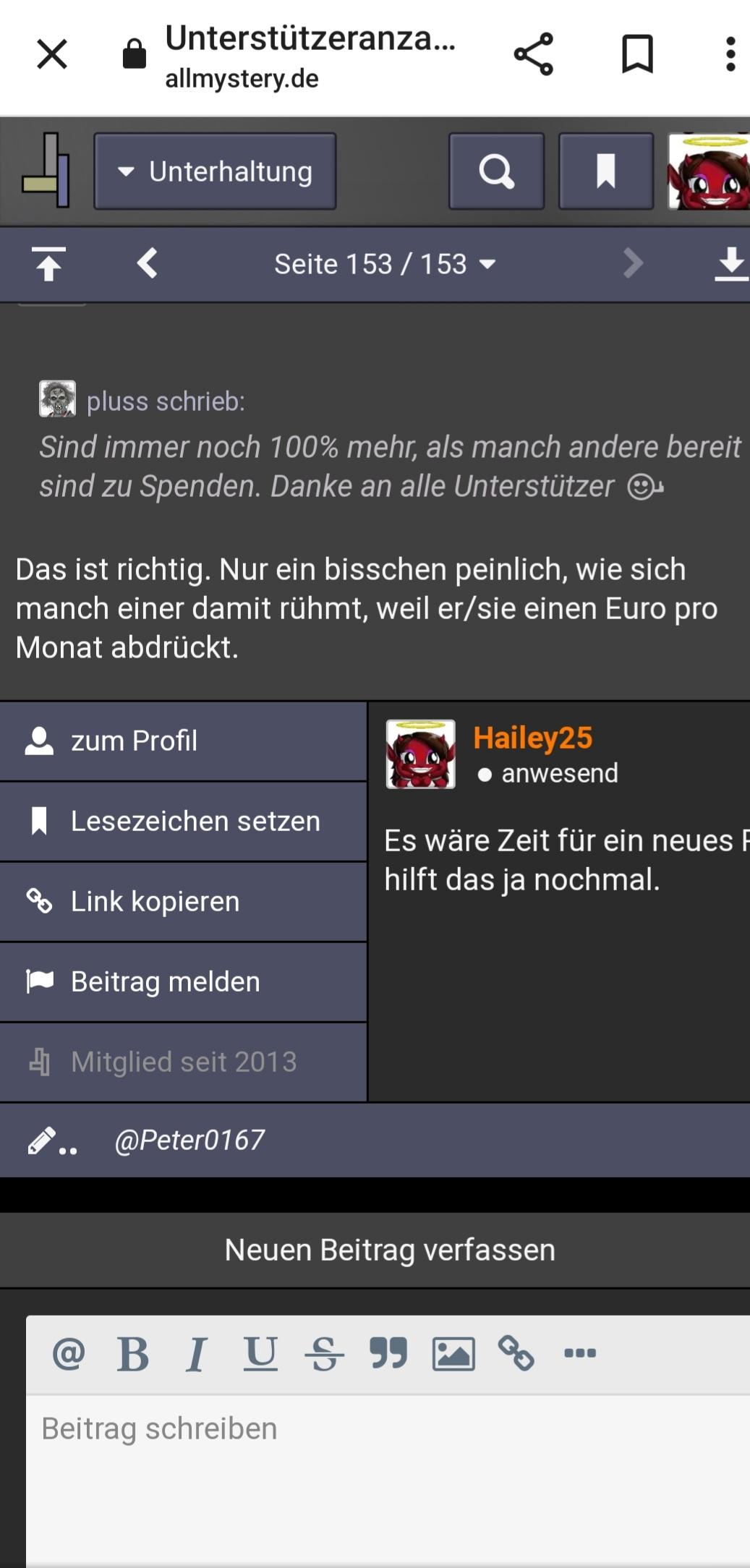The image size is (750, 1568).
Task: Expand the Unterhaltung category dropdown
Action: (215, 171)
